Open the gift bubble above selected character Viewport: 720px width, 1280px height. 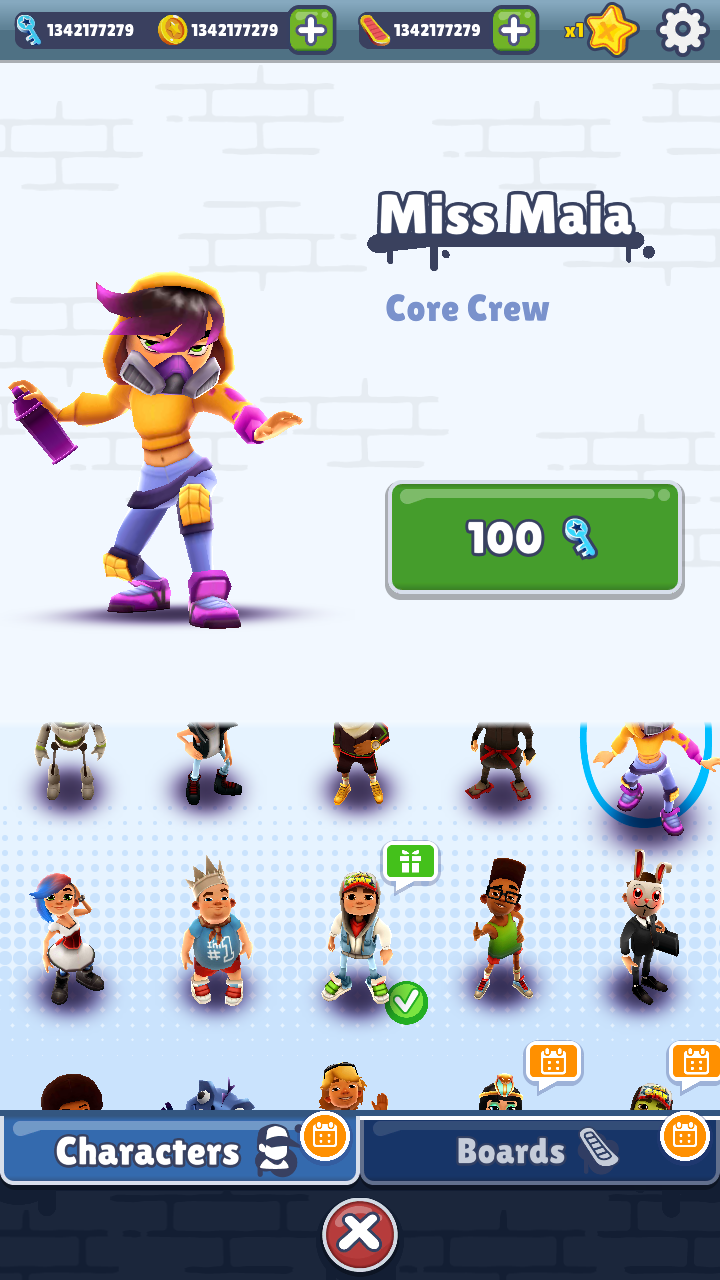[411, 863]
